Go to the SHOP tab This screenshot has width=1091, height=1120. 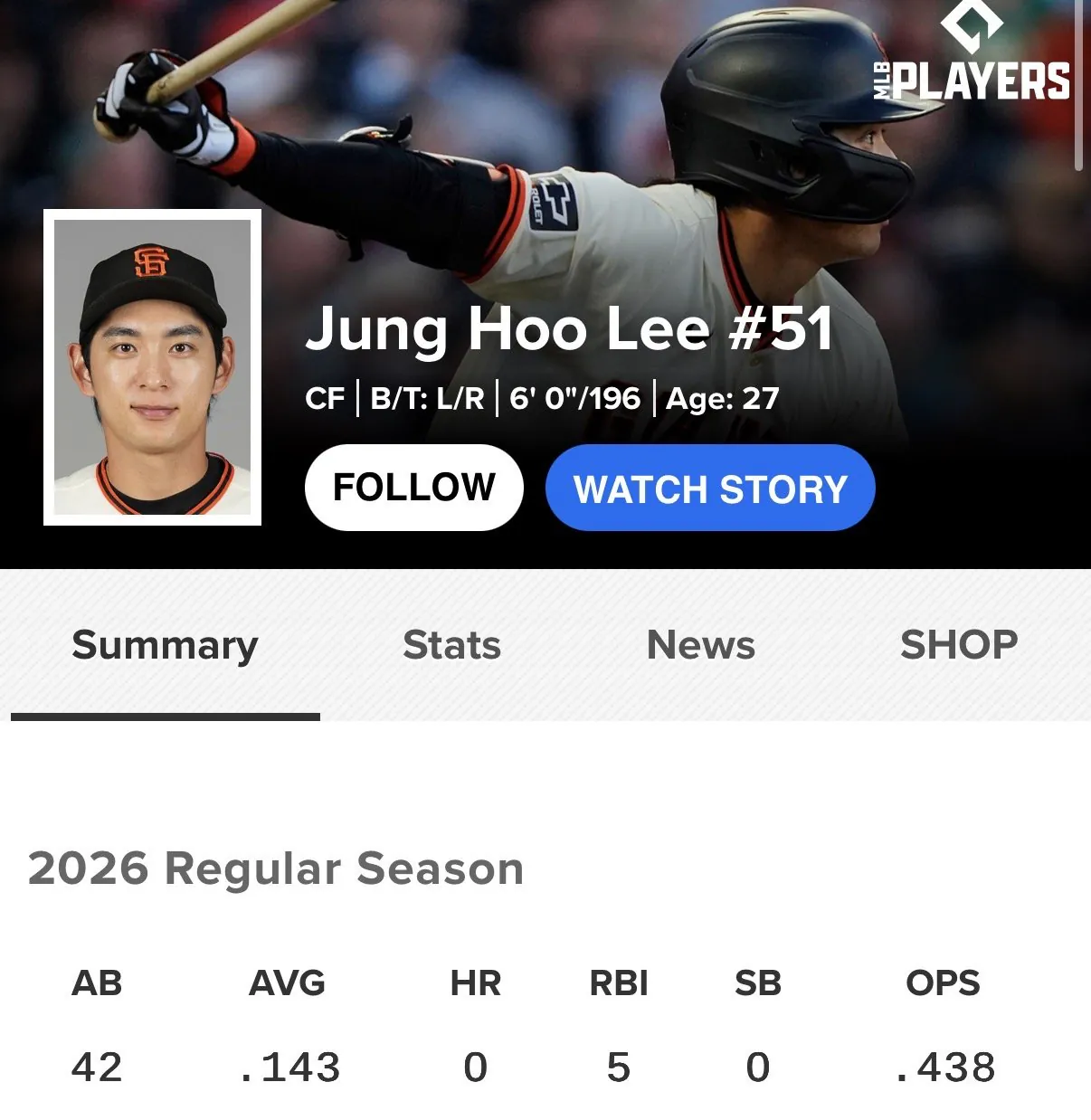click(x=958, y=646)
